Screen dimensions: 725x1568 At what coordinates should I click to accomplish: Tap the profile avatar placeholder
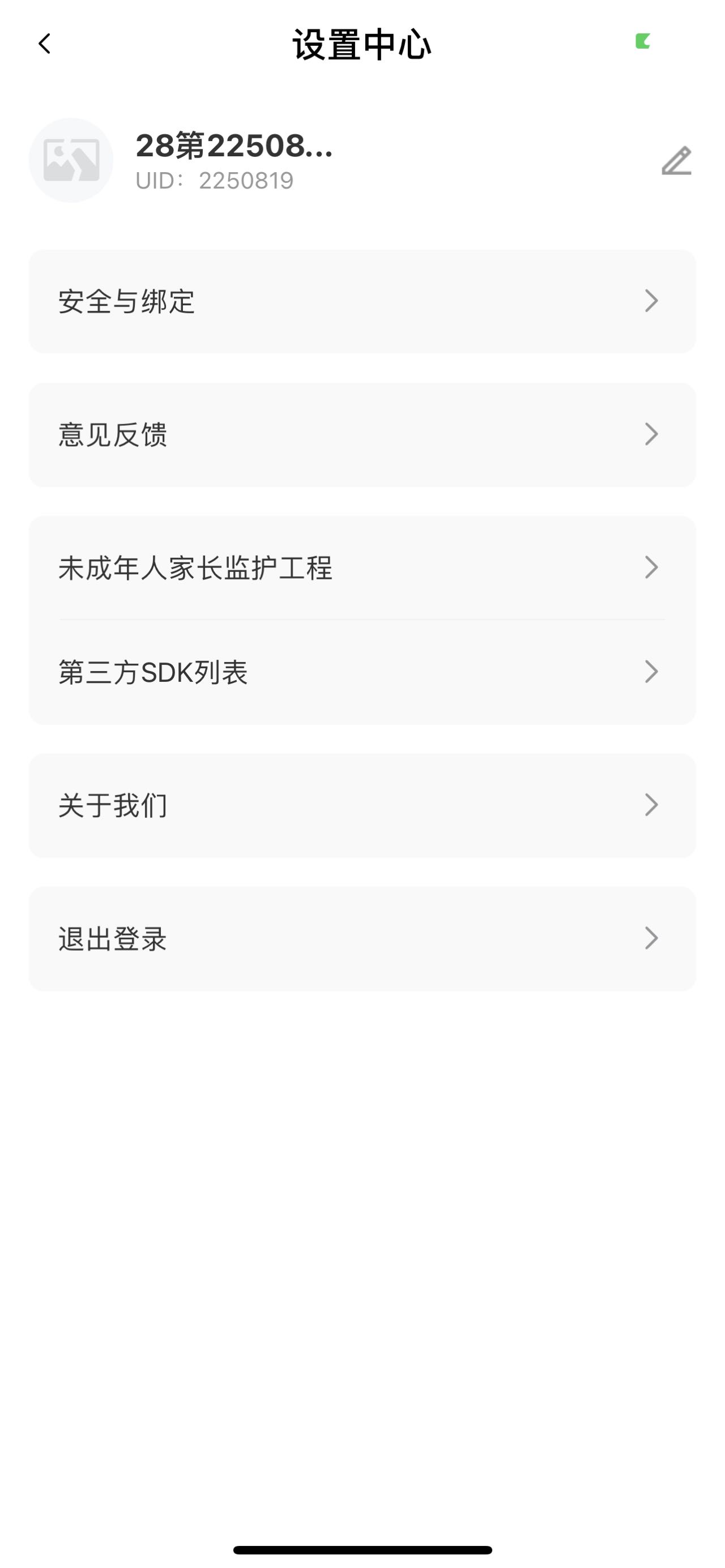click(x=71, y=160)
